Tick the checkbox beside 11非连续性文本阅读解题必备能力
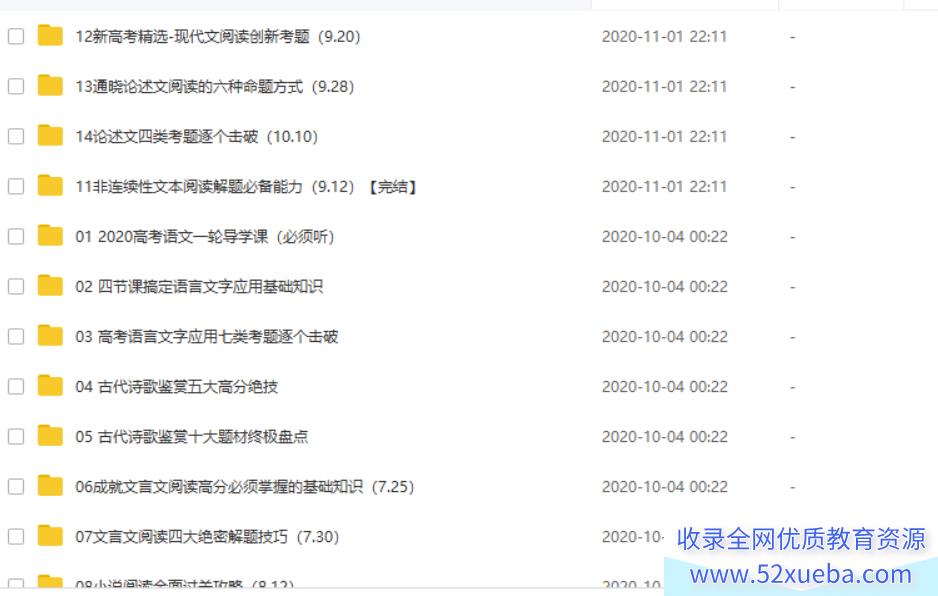 [16, 187]
